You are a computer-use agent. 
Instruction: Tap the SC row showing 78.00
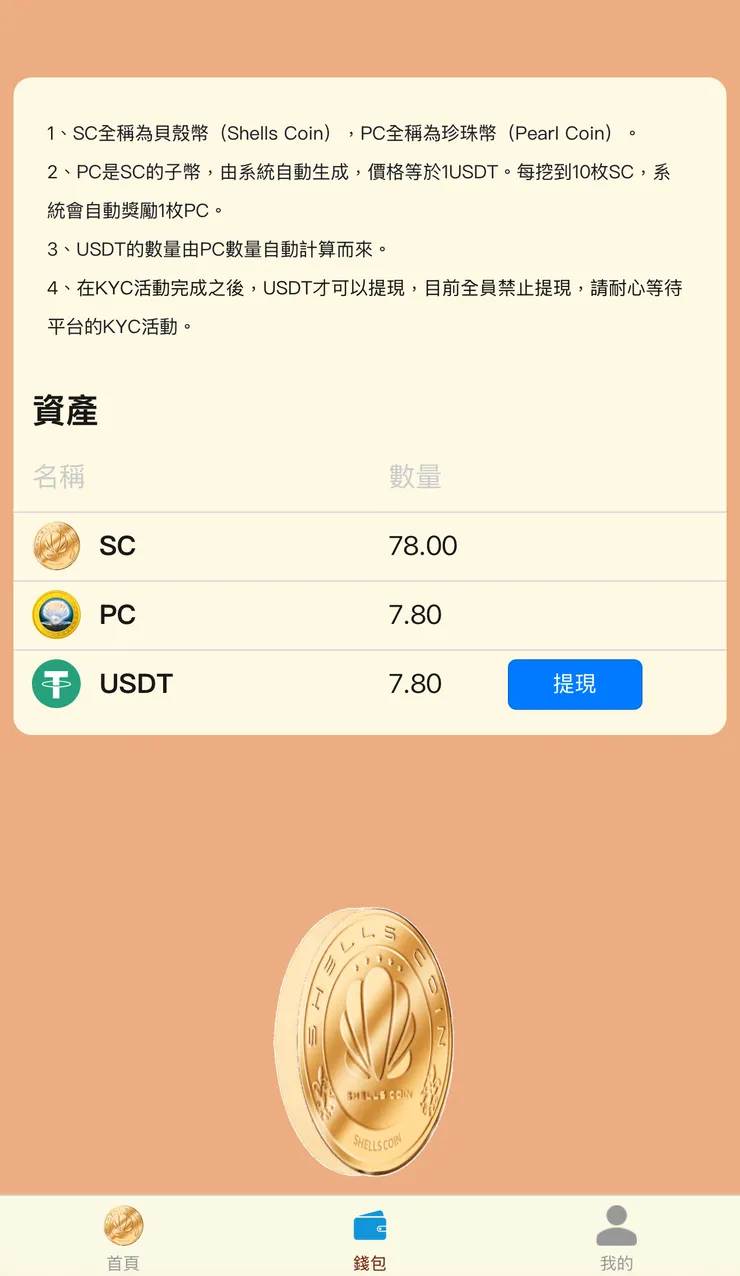click(x=422, y=546)
